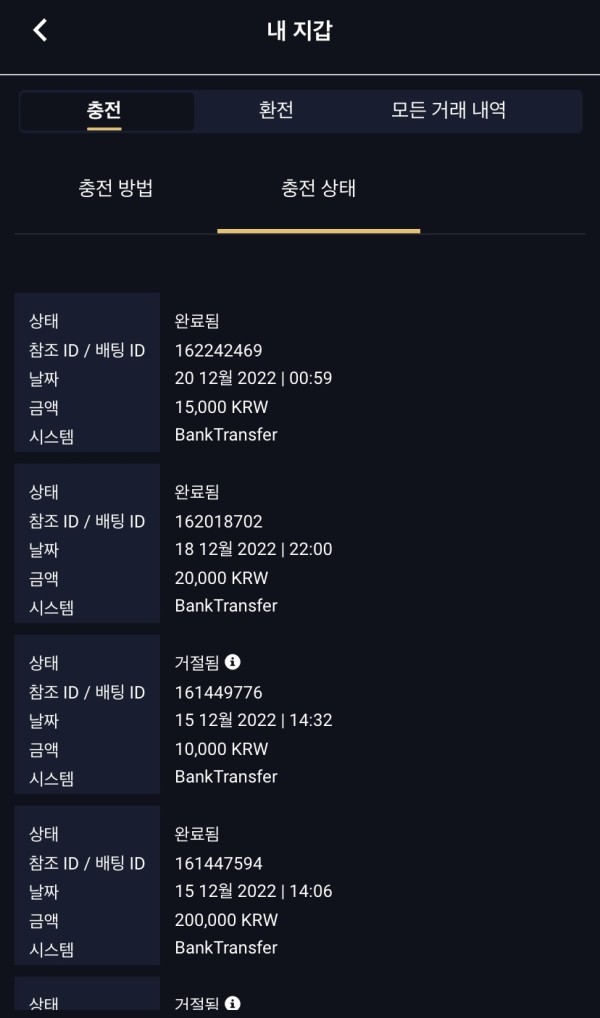
Task: Select the 충전 상태 sub-tab
Action: tap(319, 188)
